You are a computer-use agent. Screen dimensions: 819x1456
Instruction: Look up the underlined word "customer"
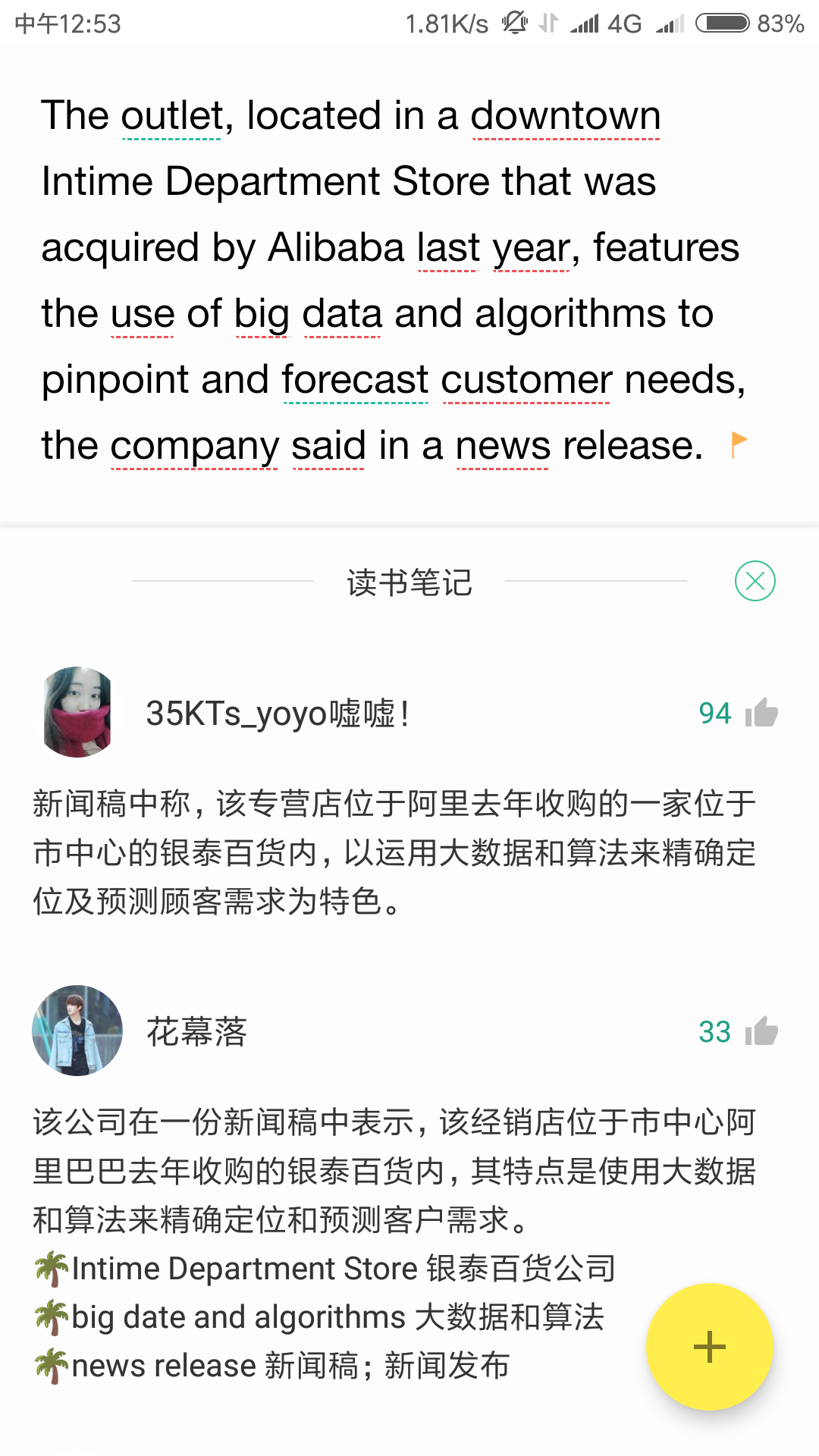tap(526, 380)
